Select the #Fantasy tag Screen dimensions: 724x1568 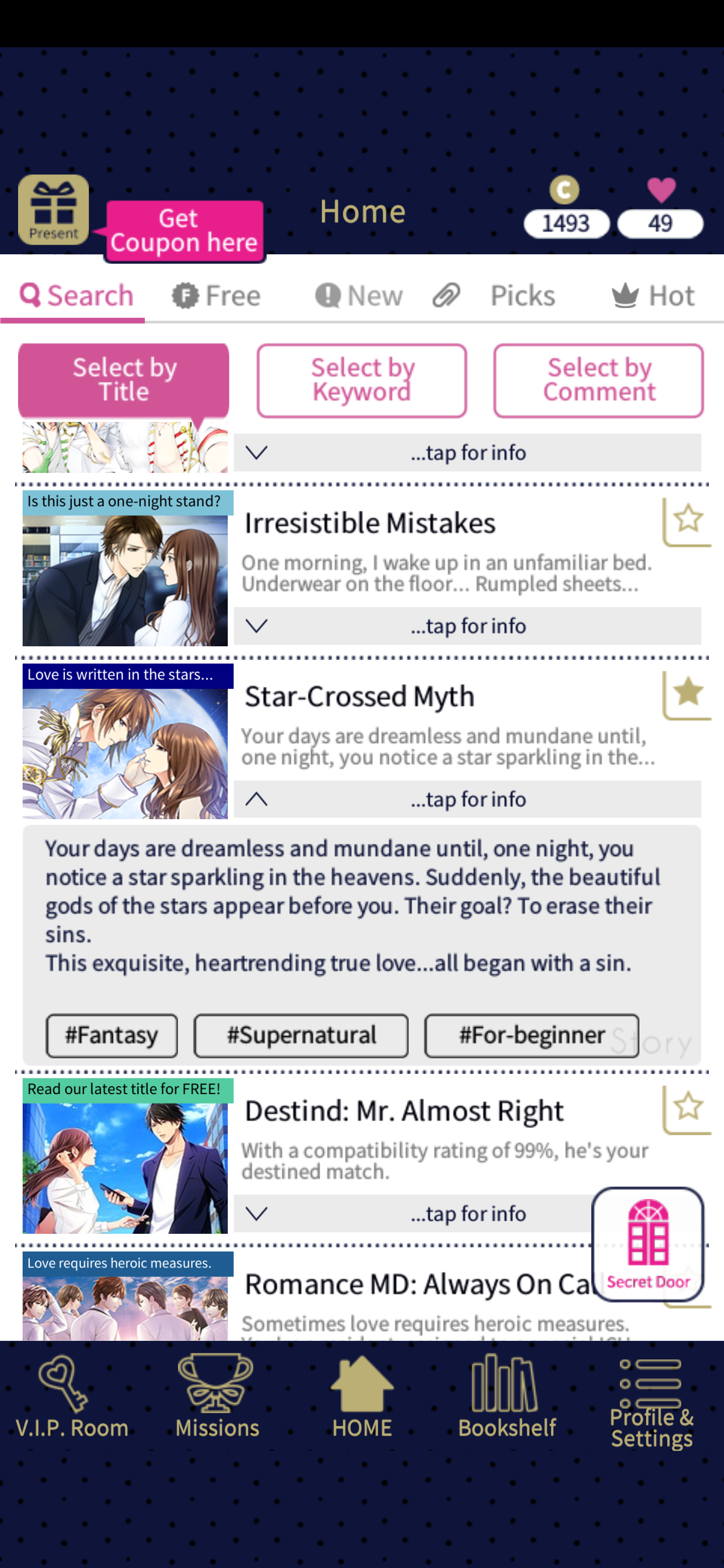[112, 1035]
